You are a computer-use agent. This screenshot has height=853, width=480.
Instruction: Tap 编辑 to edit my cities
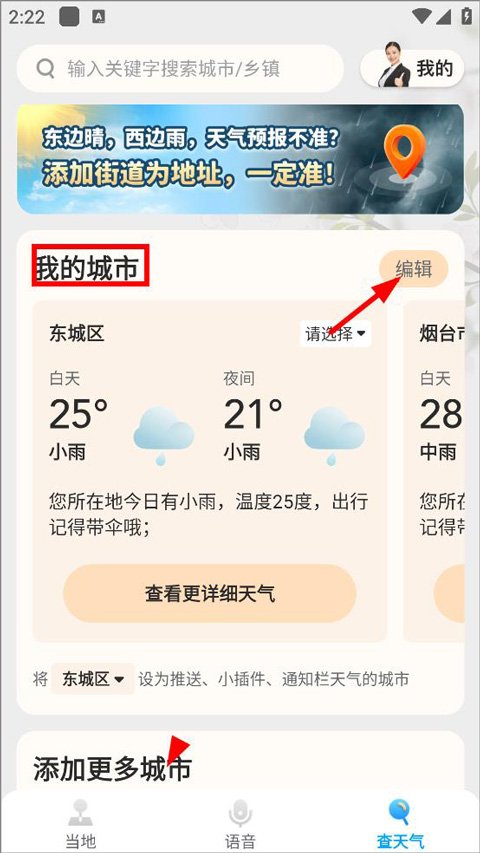click(x=414, y=269)
